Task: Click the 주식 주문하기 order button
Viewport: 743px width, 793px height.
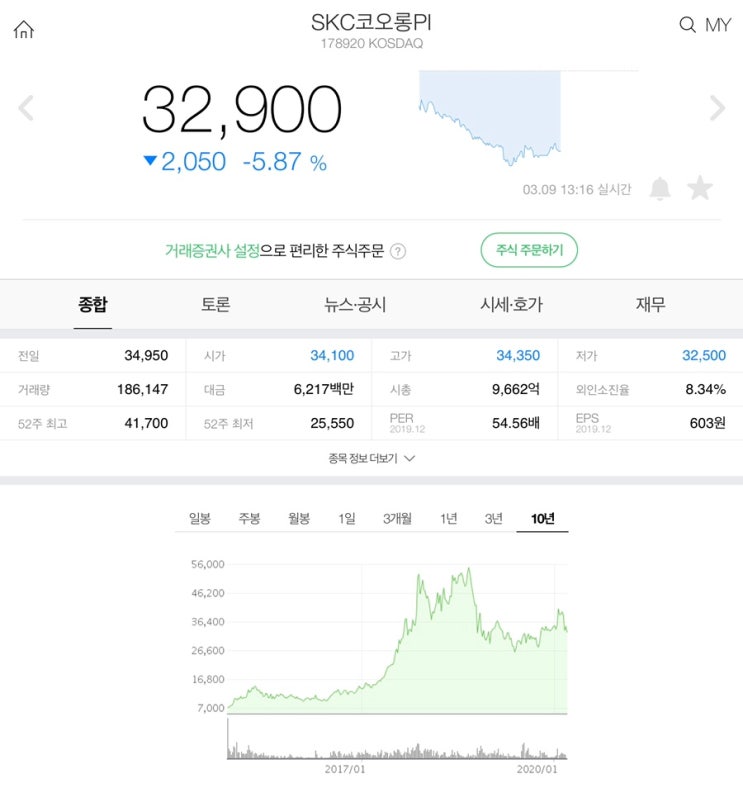Action: [531, 251]
